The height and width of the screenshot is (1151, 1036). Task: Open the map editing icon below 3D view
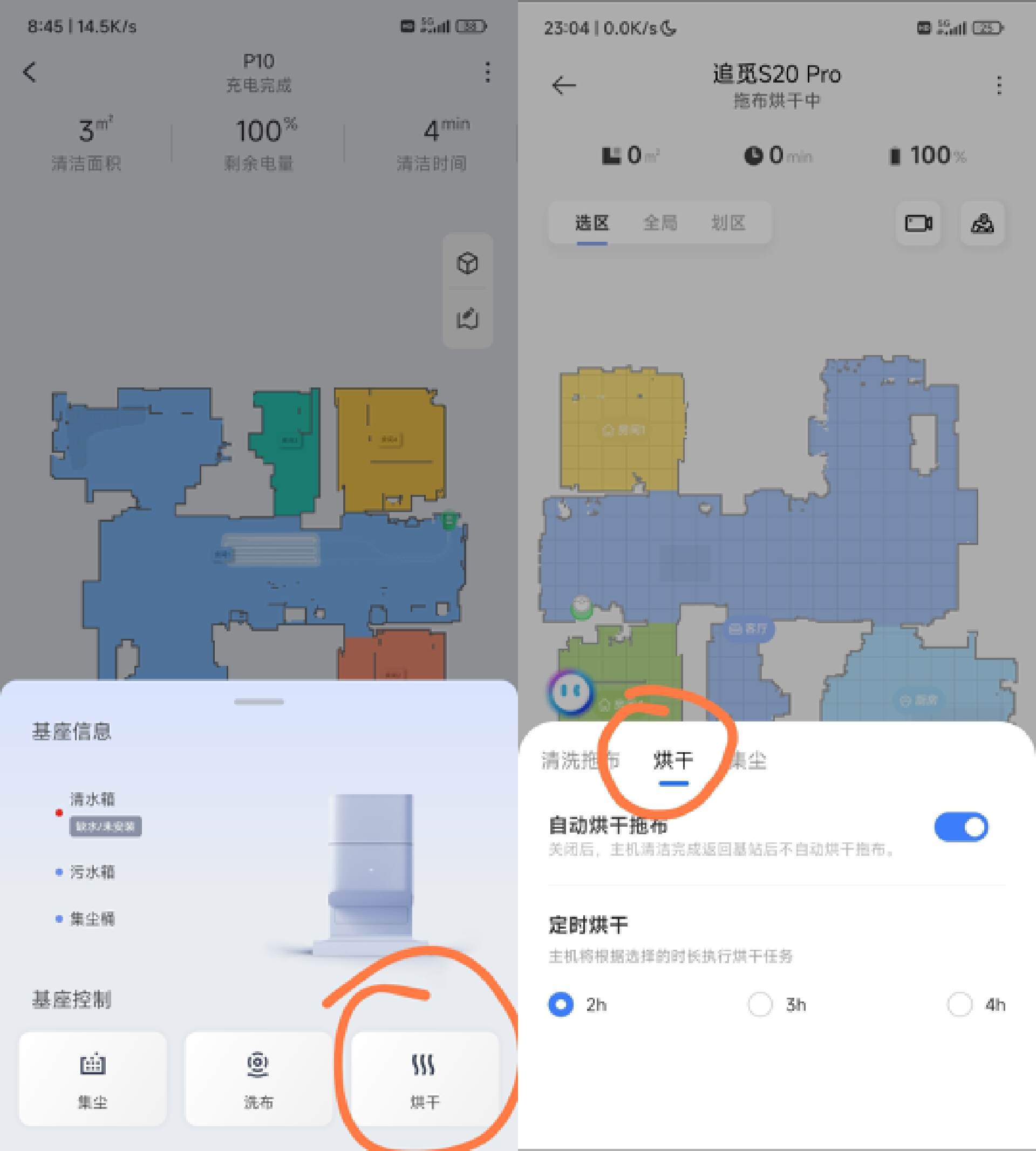tap(467, 319)
